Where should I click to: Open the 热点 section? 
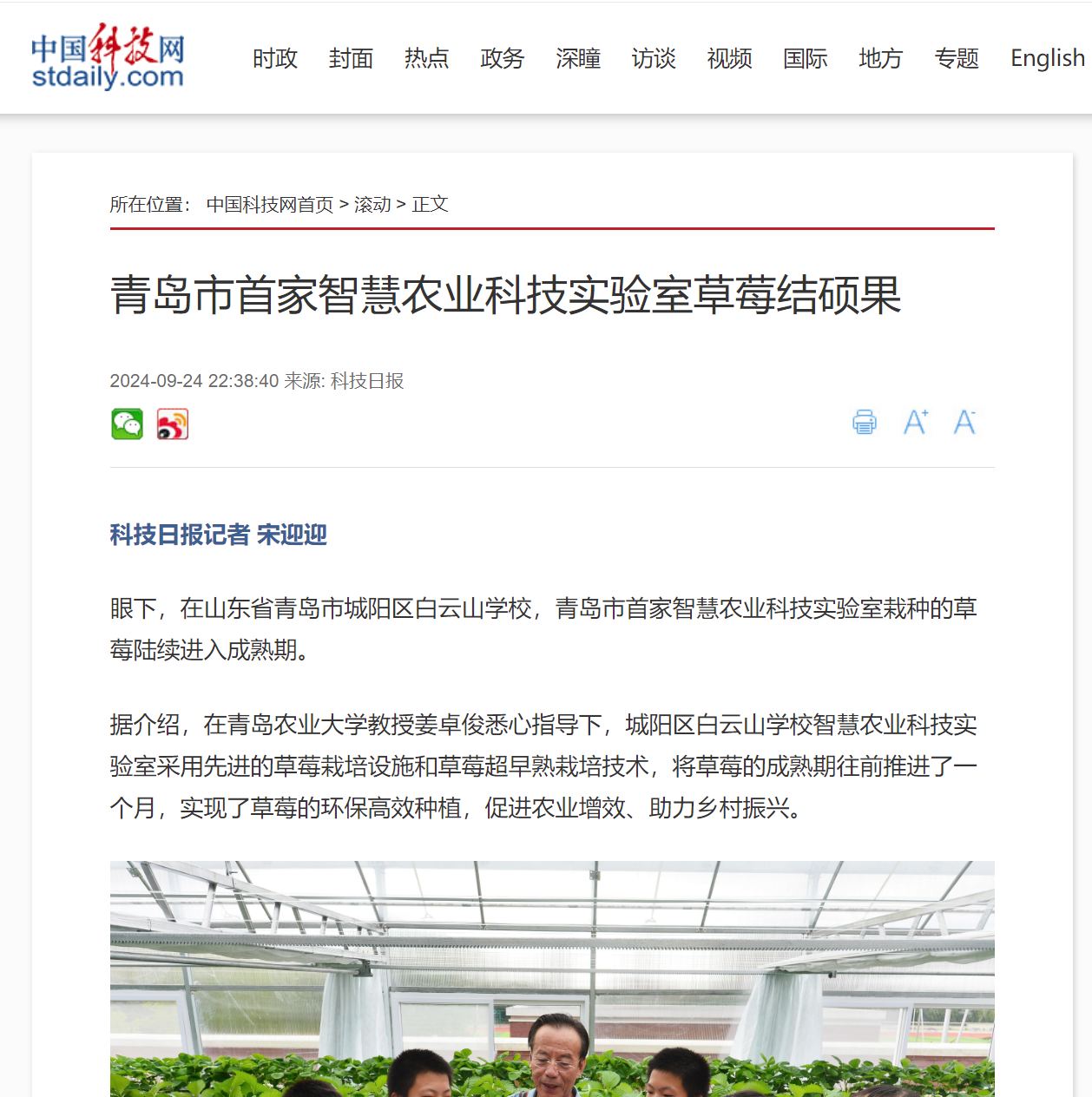426,58
